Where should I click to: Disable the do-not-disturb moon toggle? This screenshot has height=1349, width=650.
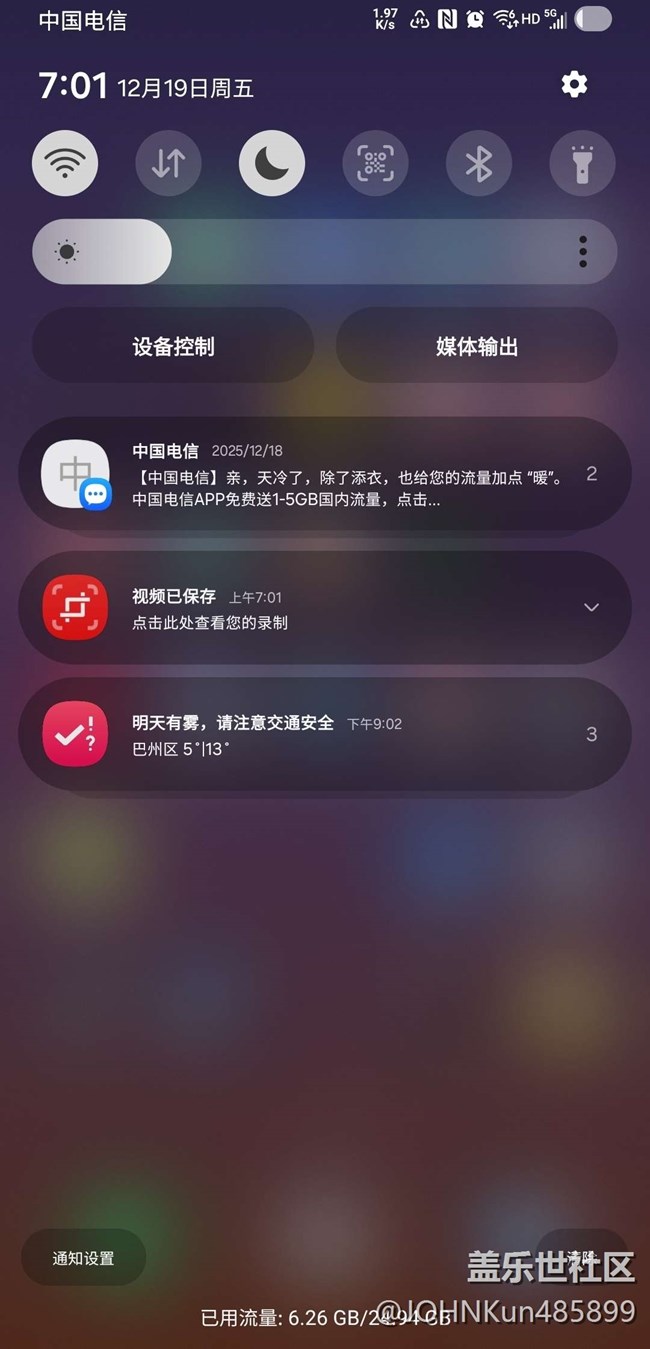click(x=272, y=162)
